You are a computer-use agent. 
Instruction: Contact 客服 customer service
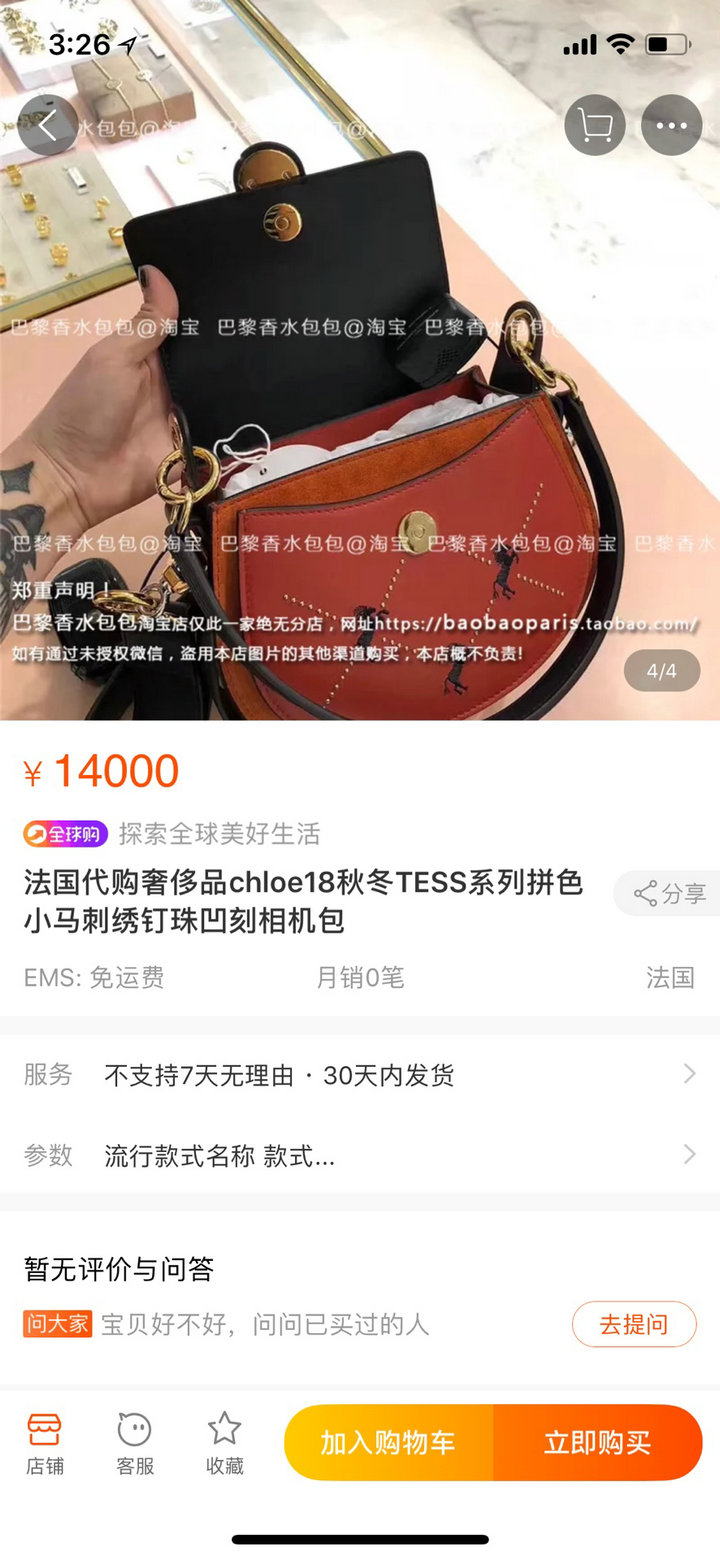(x=134, y=1443)
